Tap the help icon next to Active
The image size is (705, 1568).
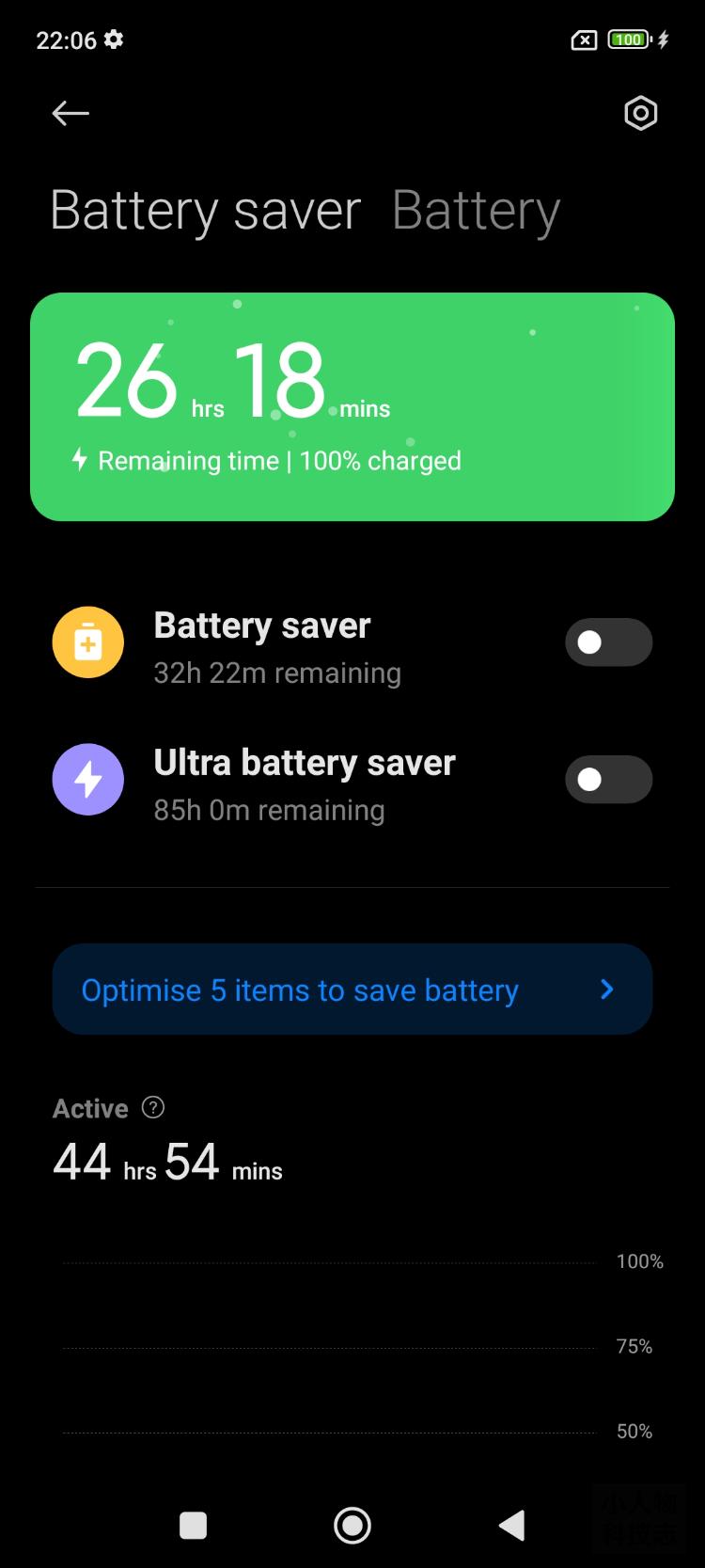(153, 1107)
